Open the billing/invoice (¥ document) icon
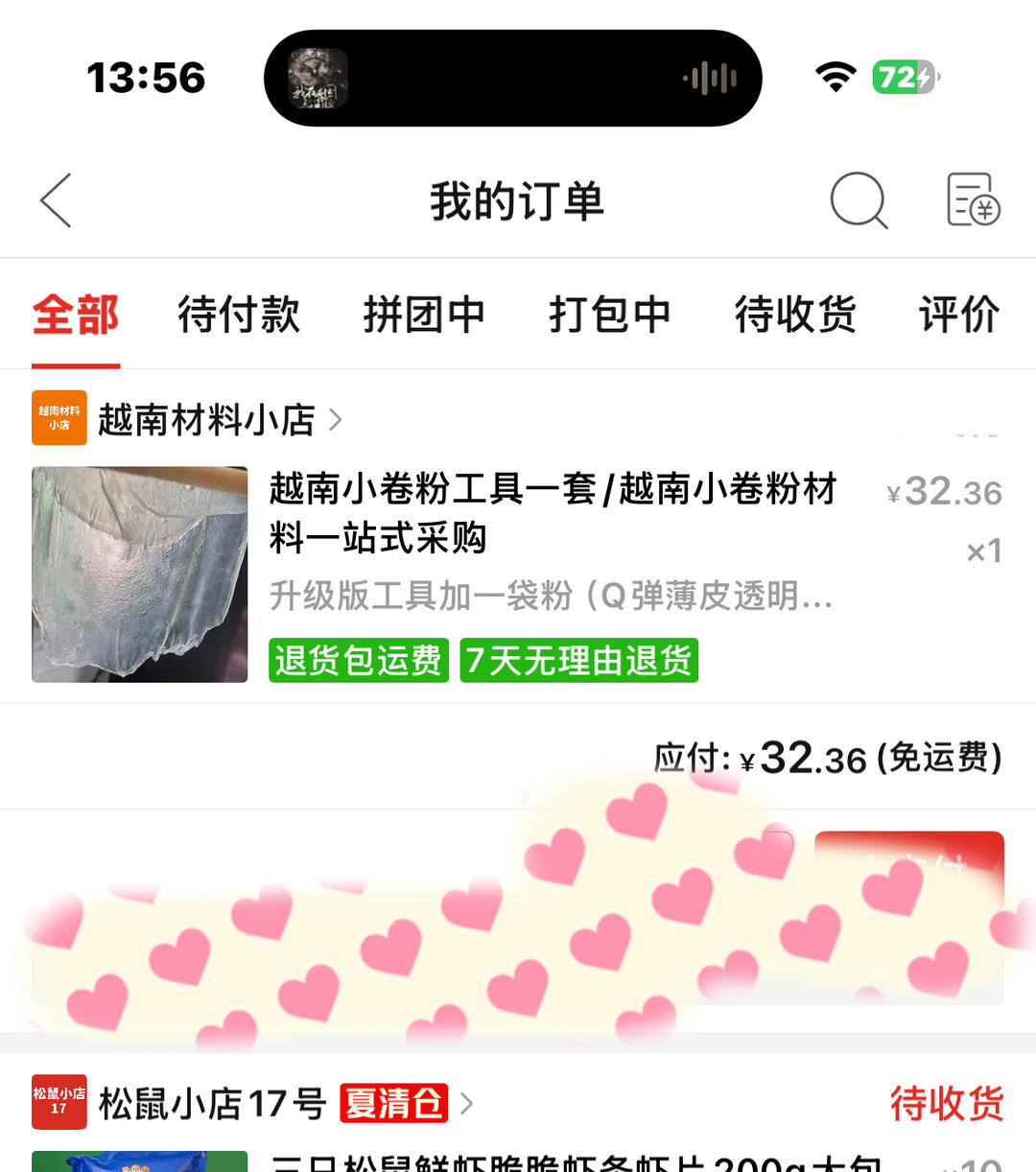1036x1172 pixels. [973, 200]
